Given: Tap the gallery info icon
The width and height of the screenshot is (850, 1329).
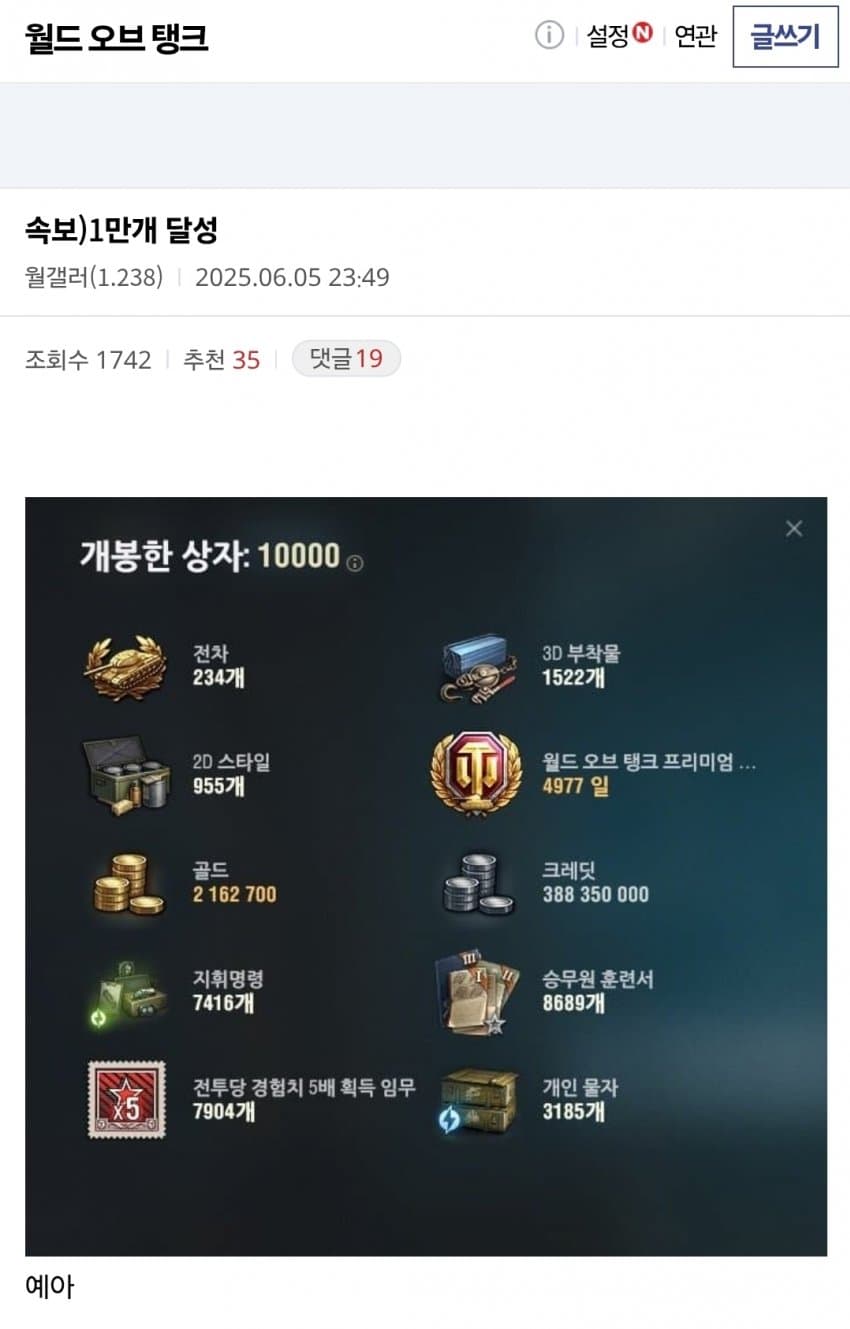Looking at the screenshot, I should tap(549, 36).
